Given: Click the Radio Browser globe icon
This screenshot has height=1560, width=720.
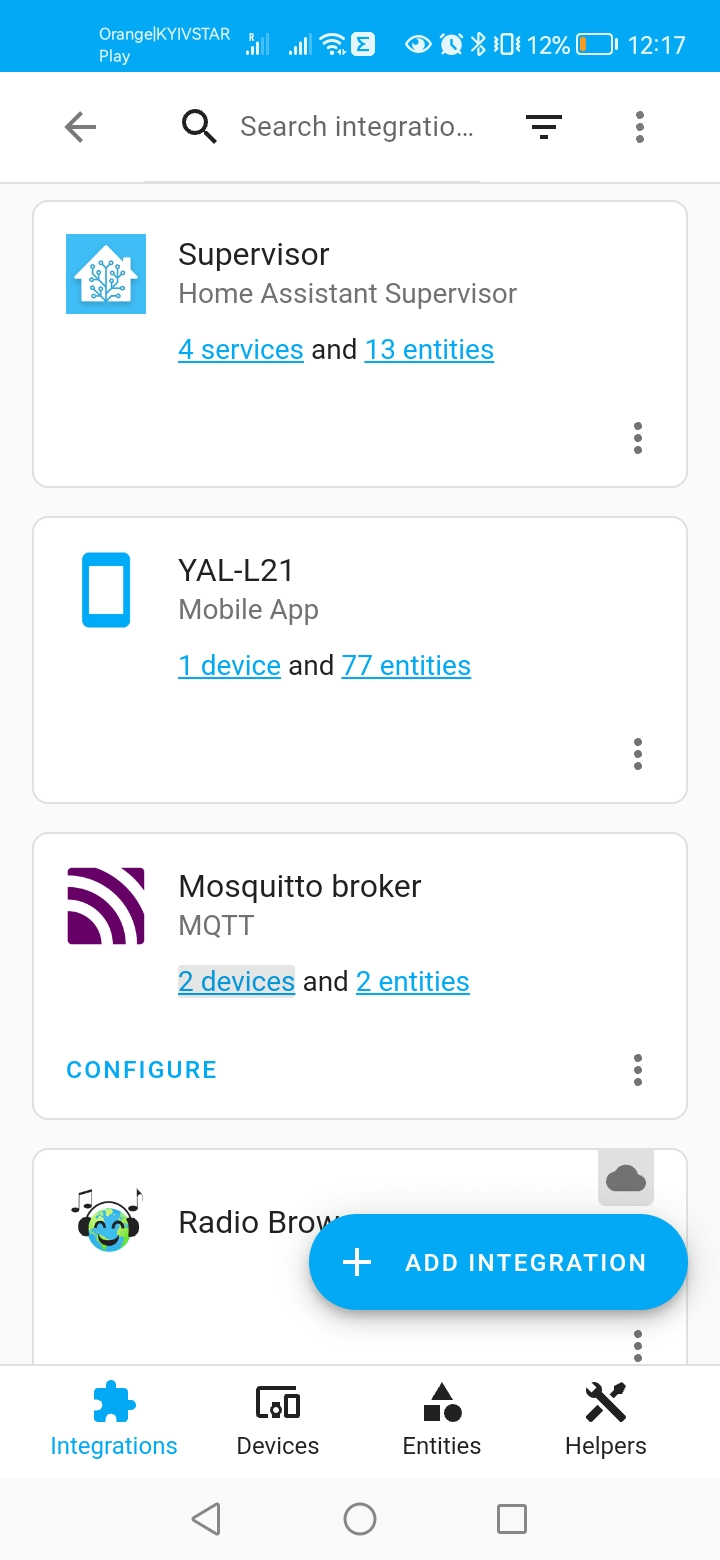Looking at the screenshot, I should [x=105, y=1220].
